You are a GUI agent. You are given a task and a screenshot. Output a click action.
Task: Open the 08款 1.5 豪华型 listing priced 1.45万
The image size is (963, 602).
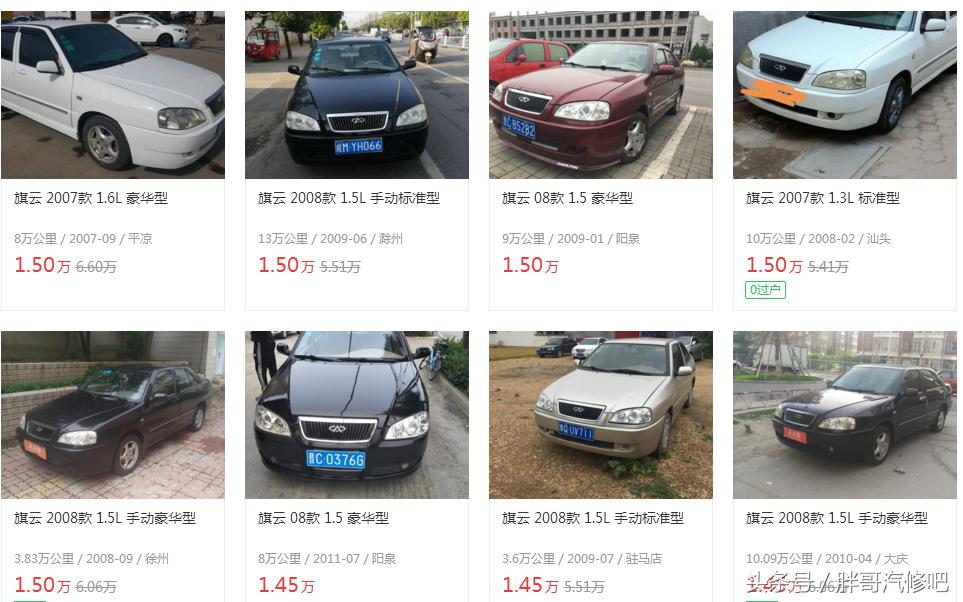[323, 518]
